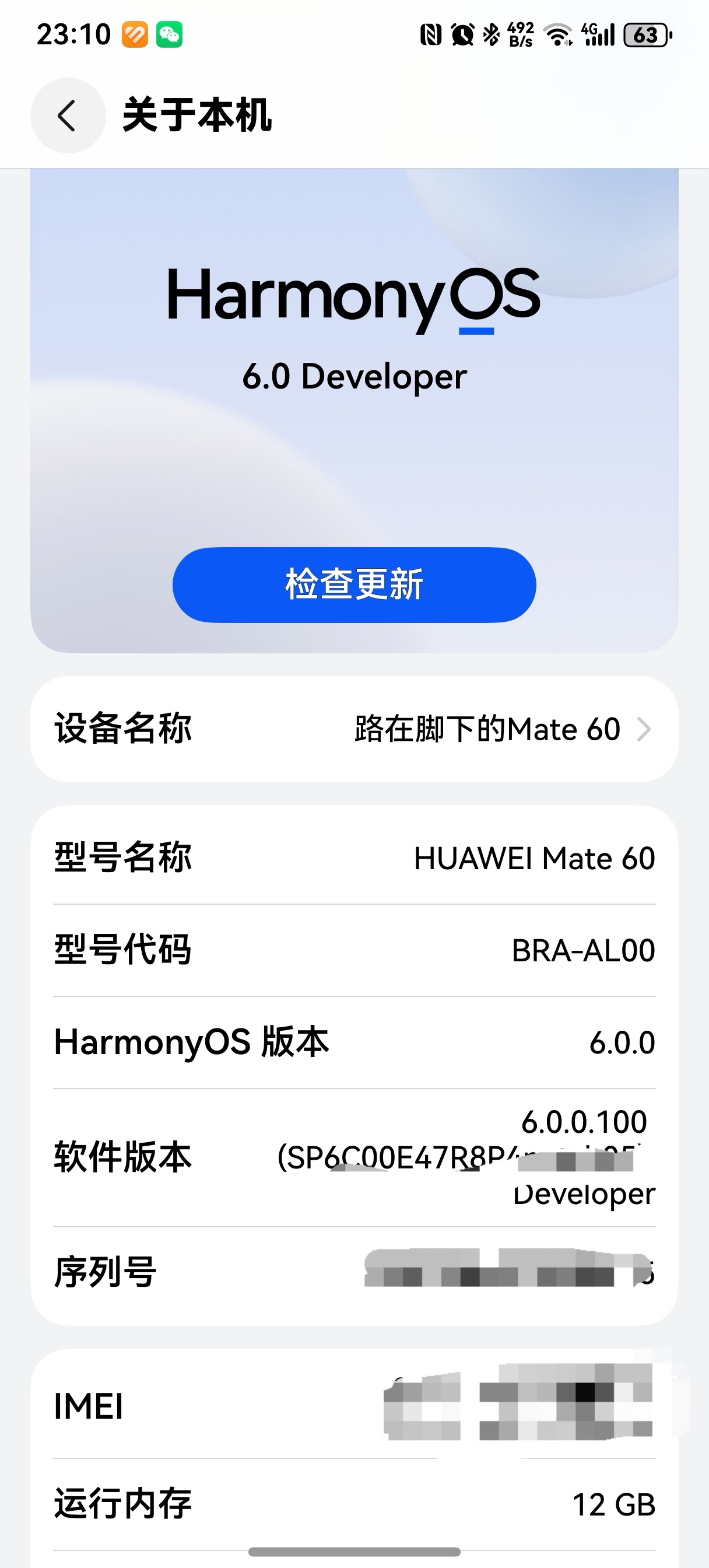Go back from 关于本机 page
The height and width of the screenshot is (1568, 709).
tap(68, 115)
